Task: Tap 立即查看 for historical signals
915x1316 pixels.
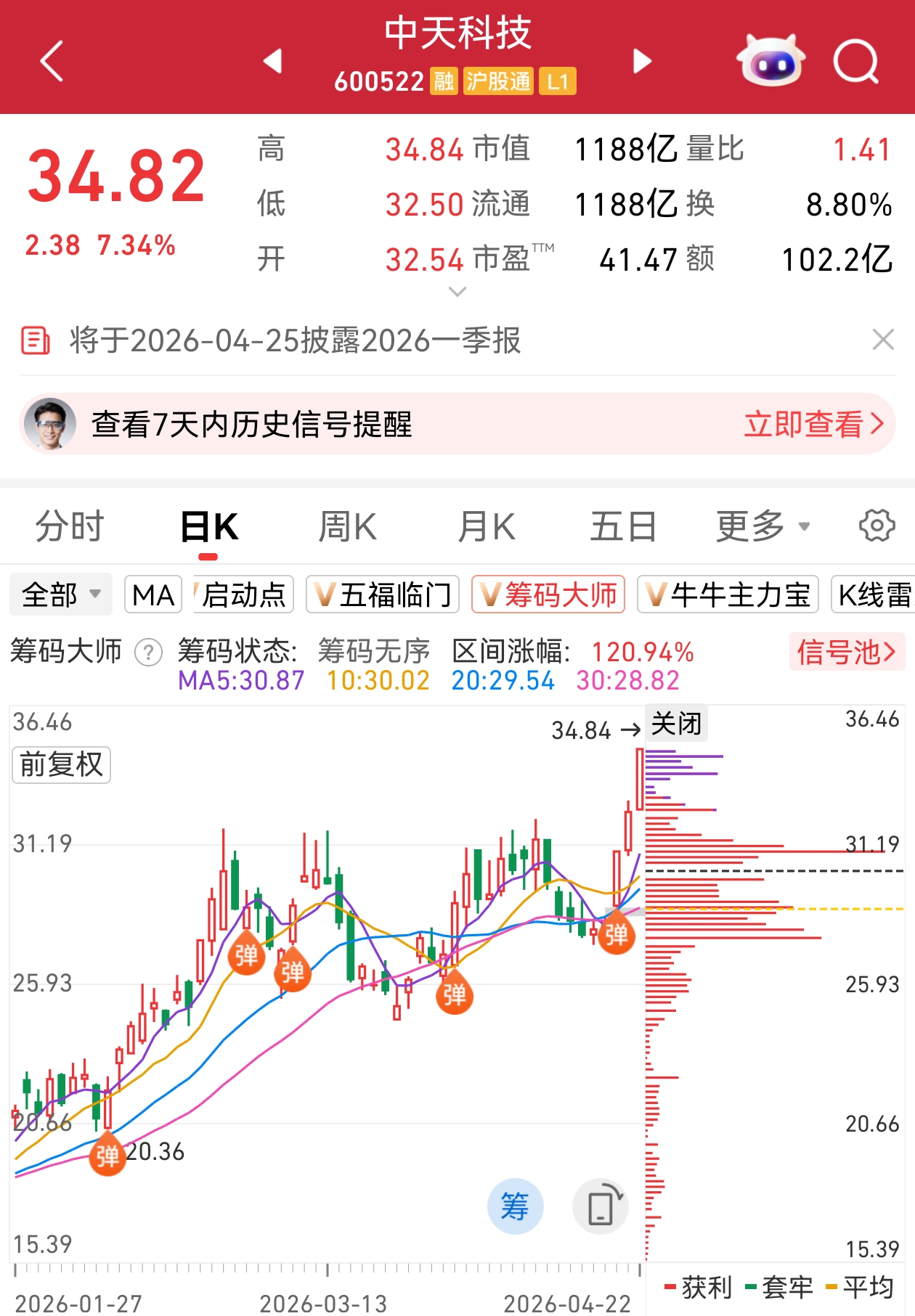Action: pos(813,424)
